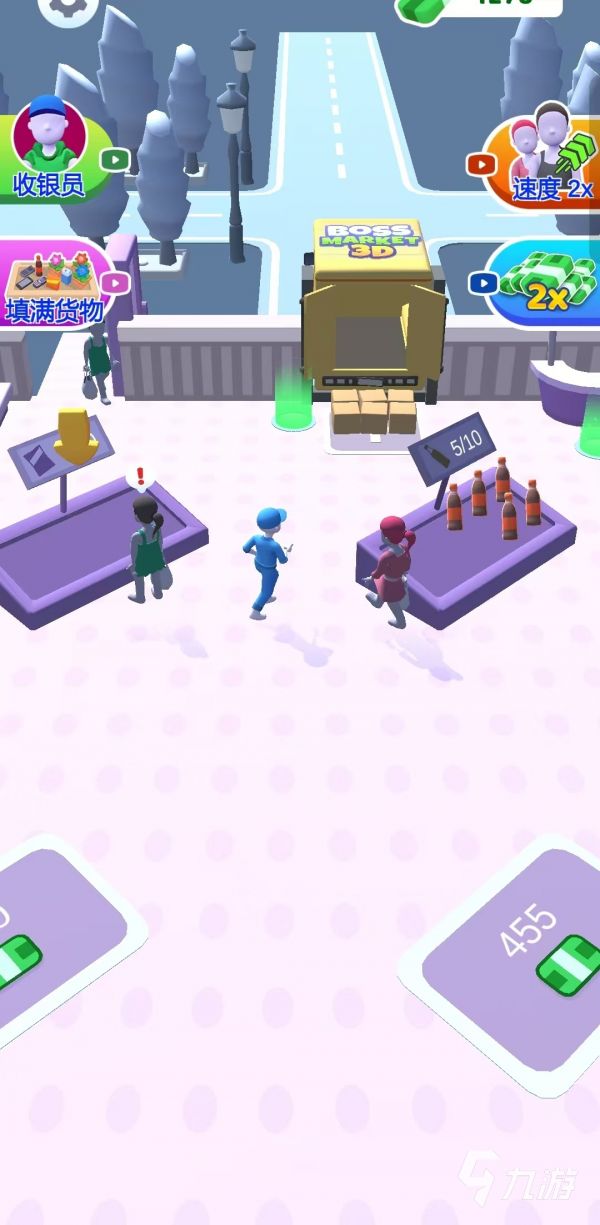The width and height of the screenshot is (600, 1225).
Task: Open the settings gear
Action: (x=68, y=8)
